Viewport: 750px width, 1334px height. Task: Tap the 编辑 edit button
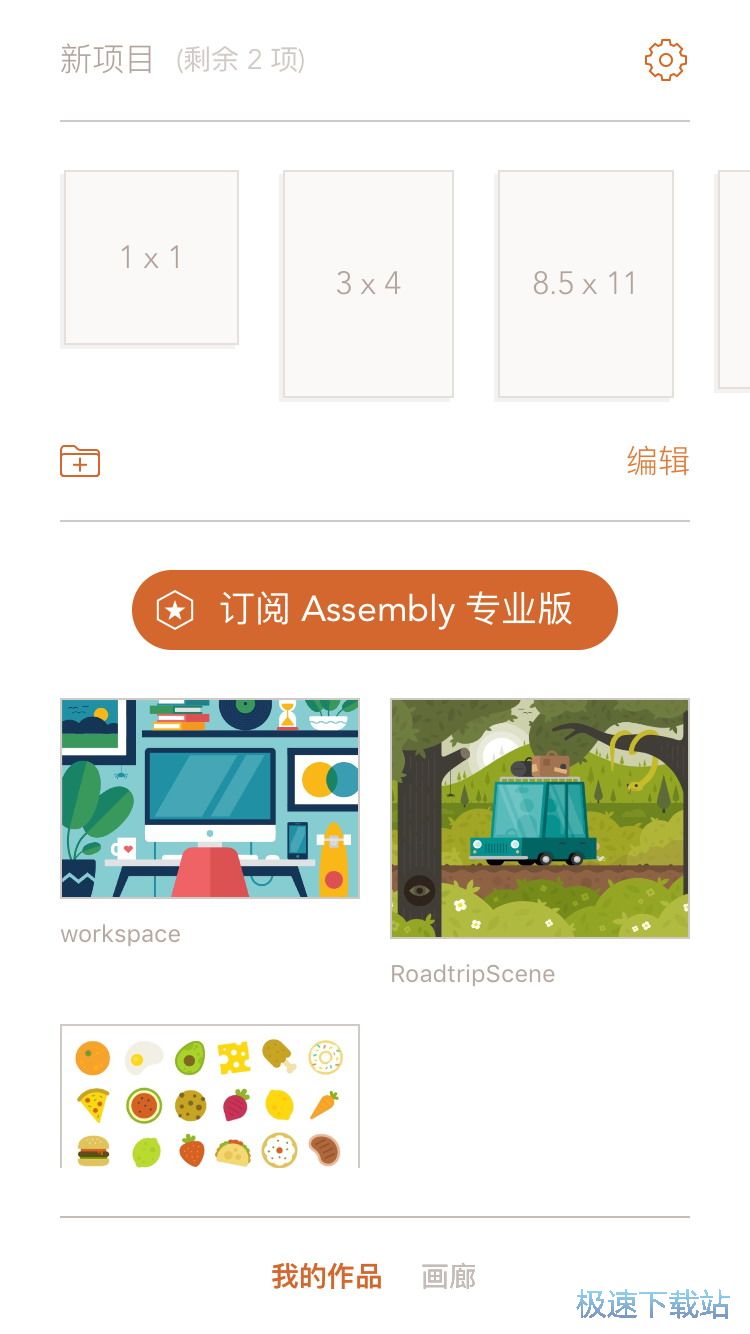point(657,461)
